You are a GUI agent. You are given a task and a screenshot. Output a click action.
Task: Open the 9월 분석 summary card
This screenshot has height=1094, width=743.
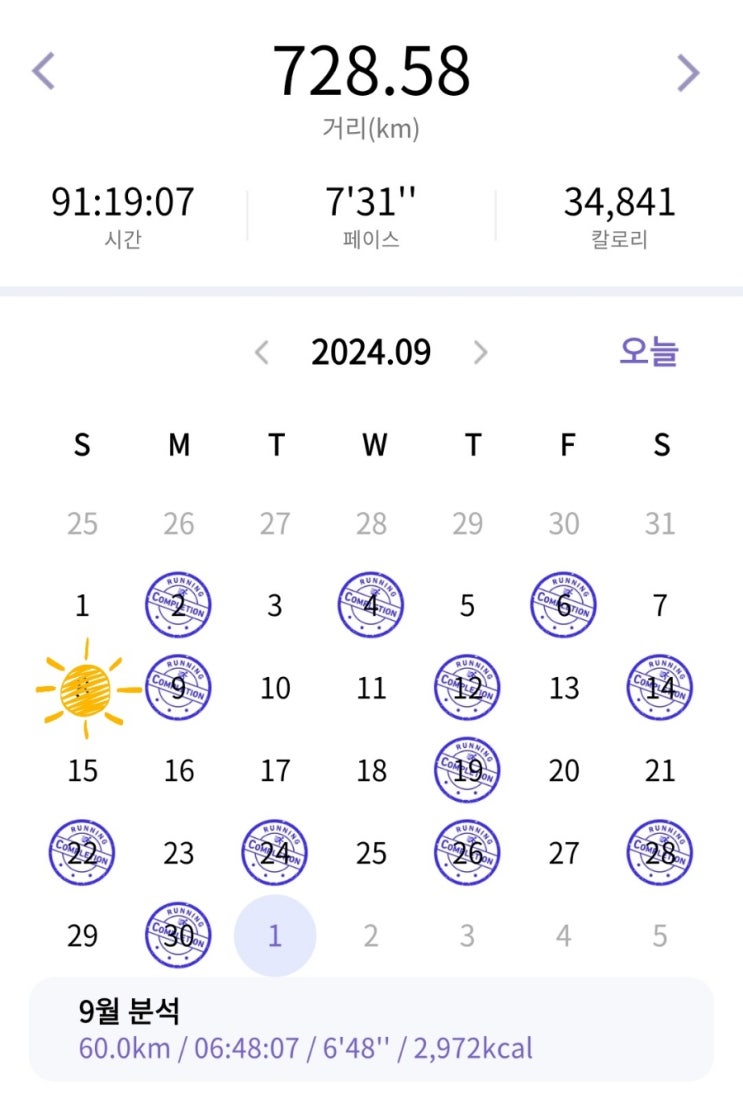tap(371, 1029)
